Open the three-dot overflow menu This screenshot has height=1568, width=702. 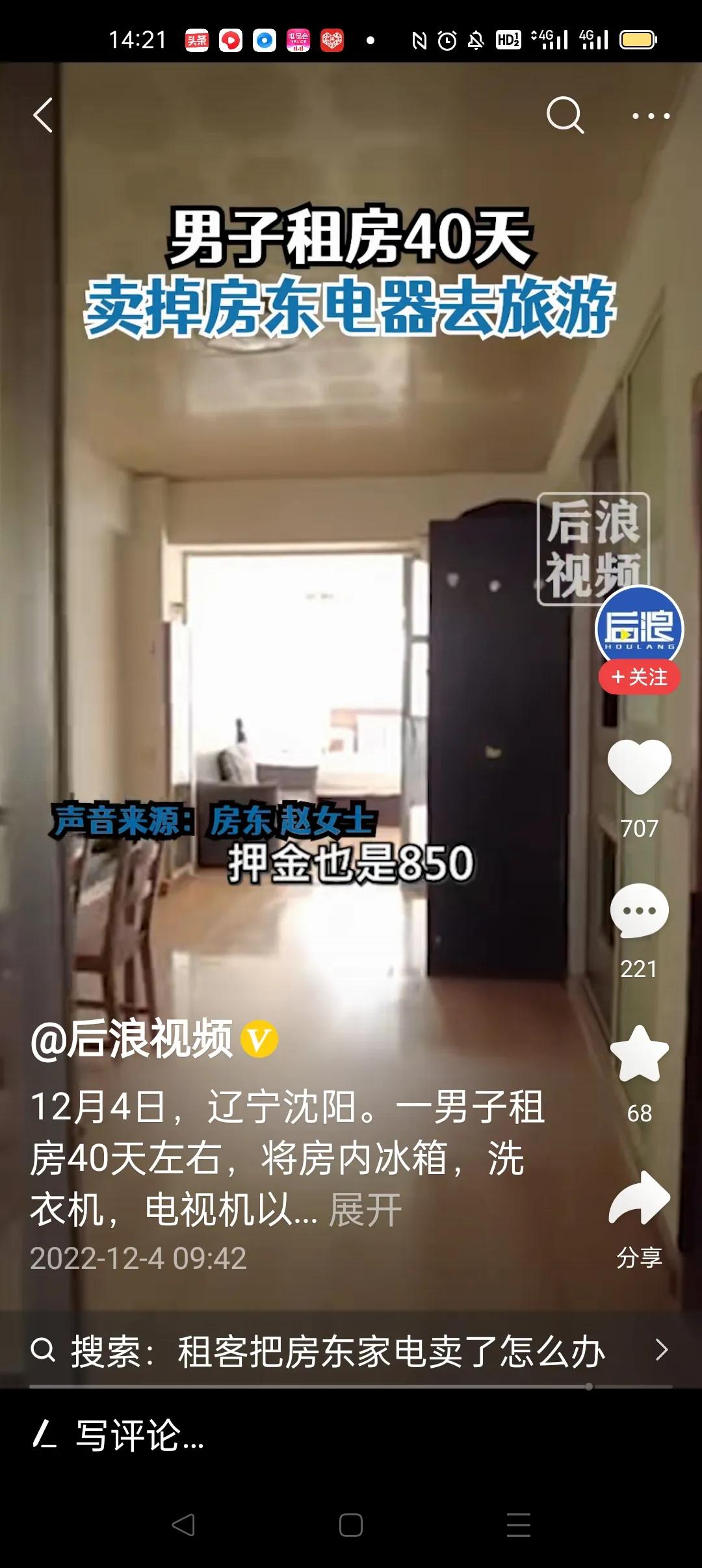[x=651, y=116]
